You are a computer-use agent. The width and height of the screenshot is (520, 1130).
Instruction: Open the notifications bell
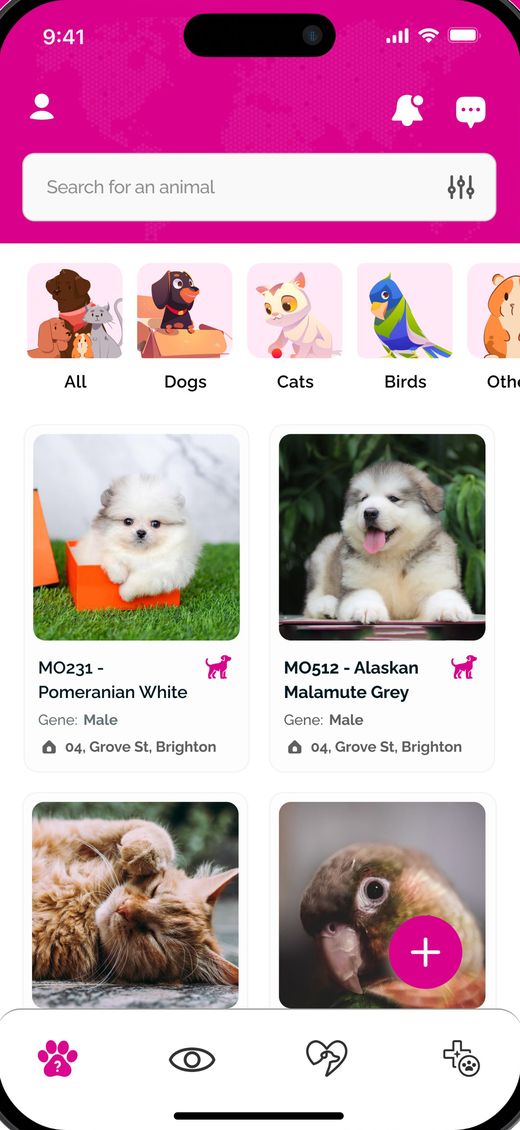[408, 110]
